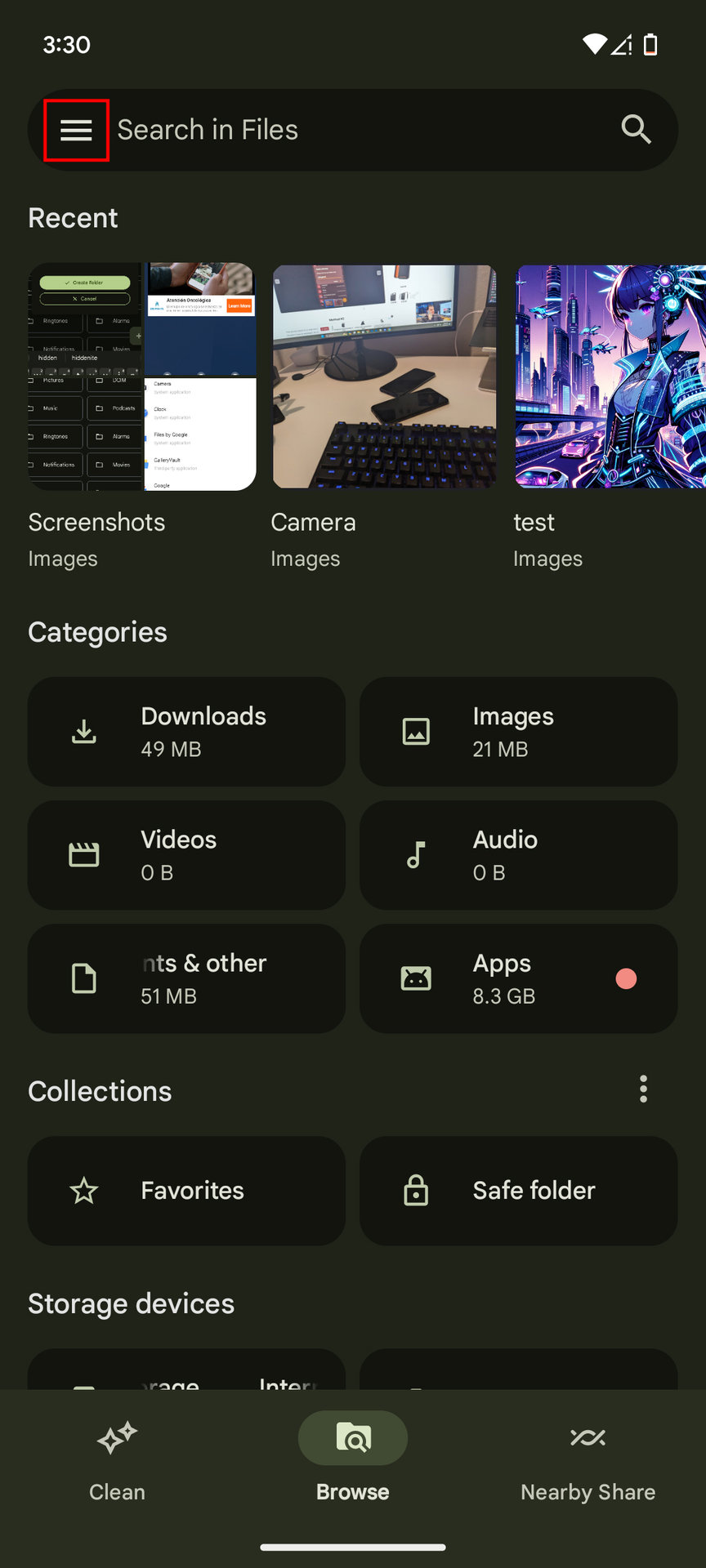Open the Apps category

tap(518, 978)
